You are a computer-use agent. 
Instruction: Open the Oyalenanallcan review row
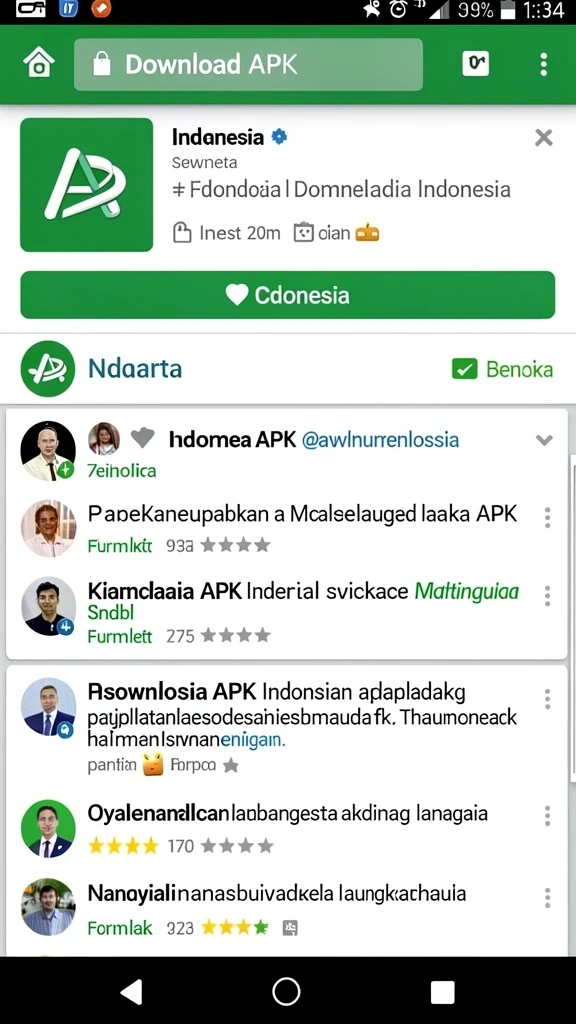287,828
